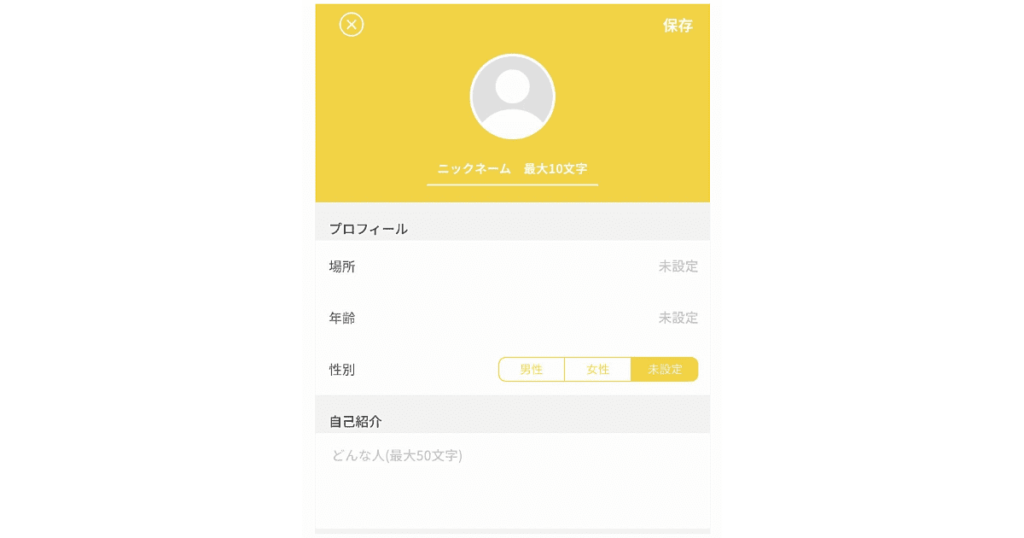Open the 場所 location setting

pos(512,267)
